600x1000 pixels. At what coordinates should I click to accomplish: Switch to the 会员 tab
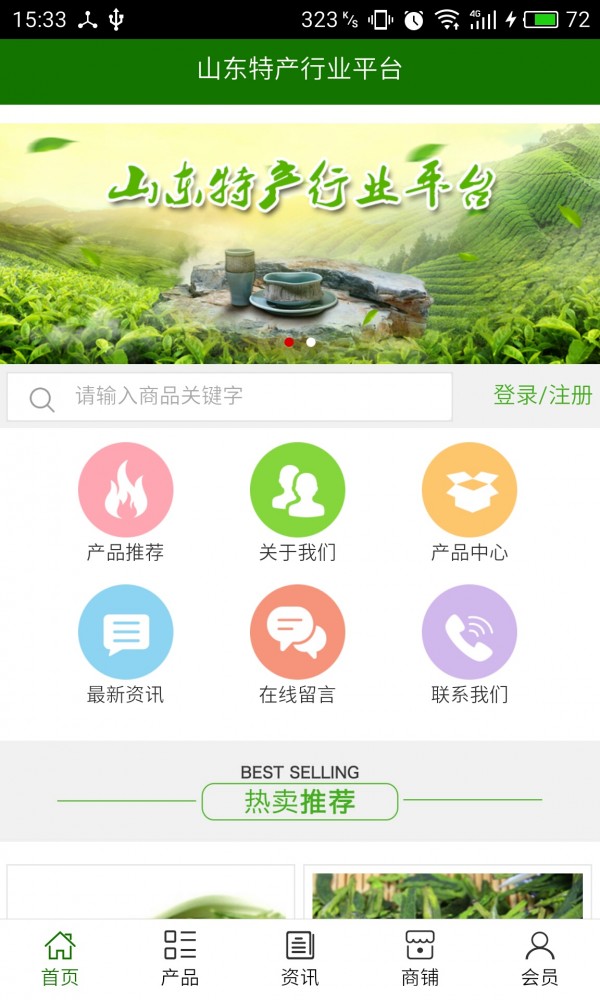coord(540,958)
